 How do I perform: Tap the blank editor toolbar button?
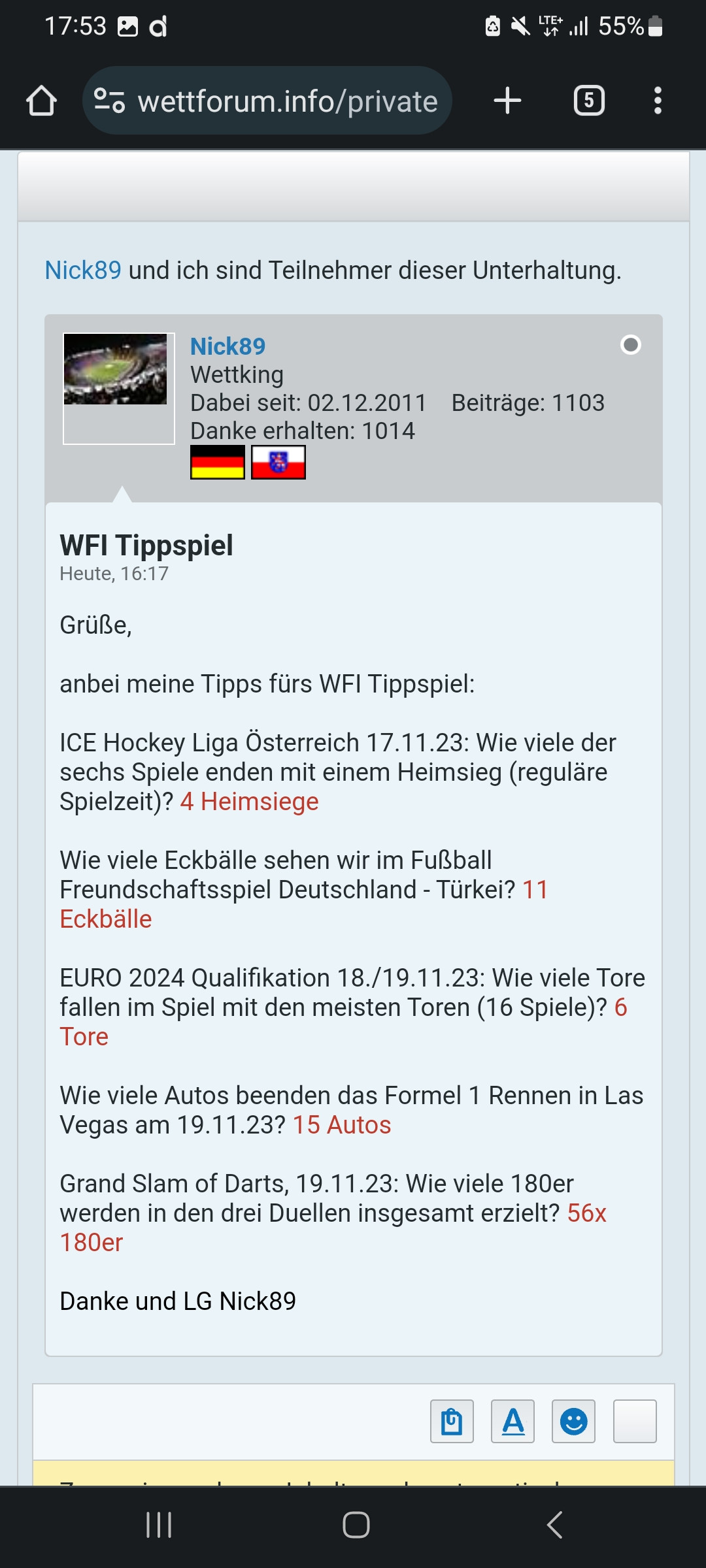[635, 1421]
